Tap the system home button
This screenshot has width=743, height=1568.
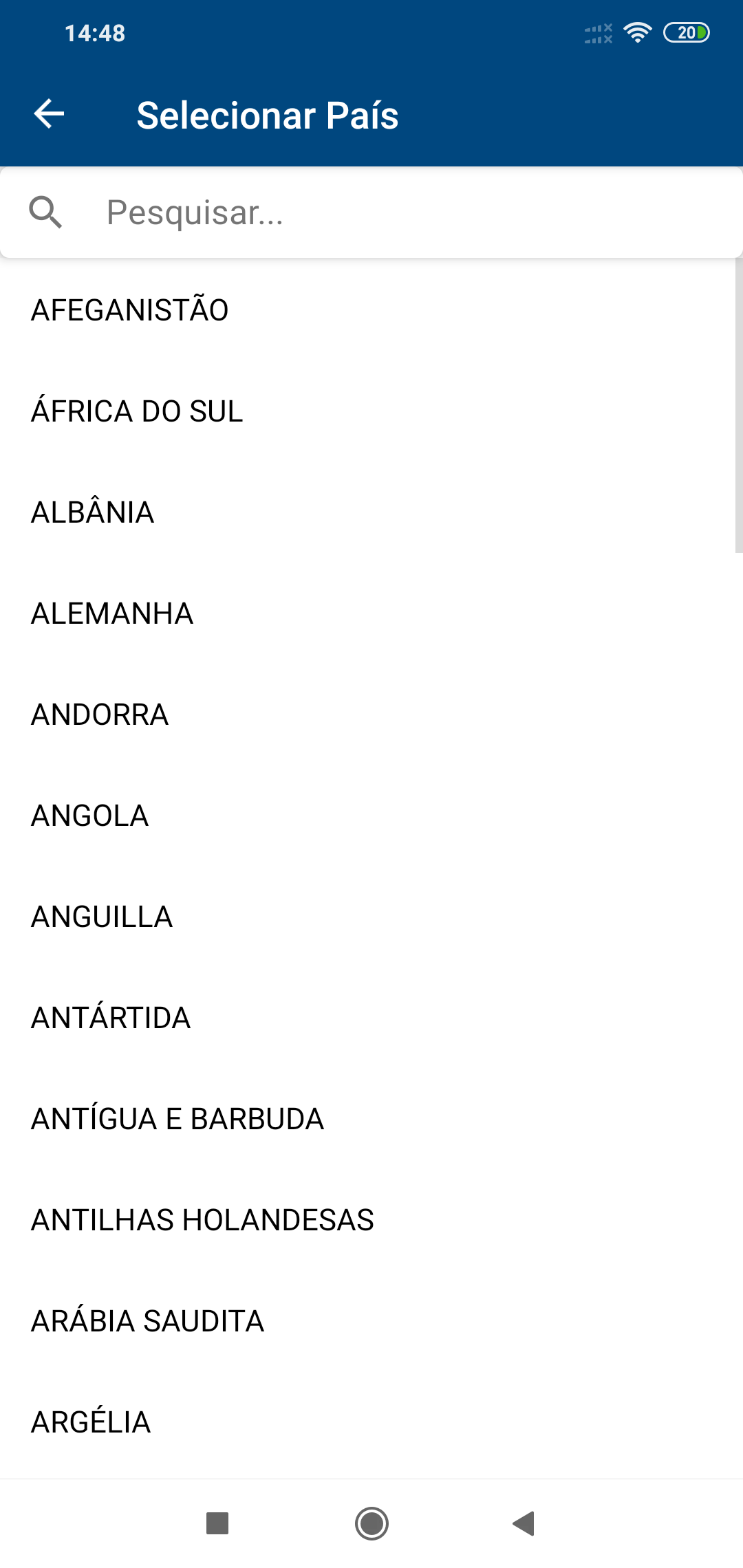[371, 1523]
